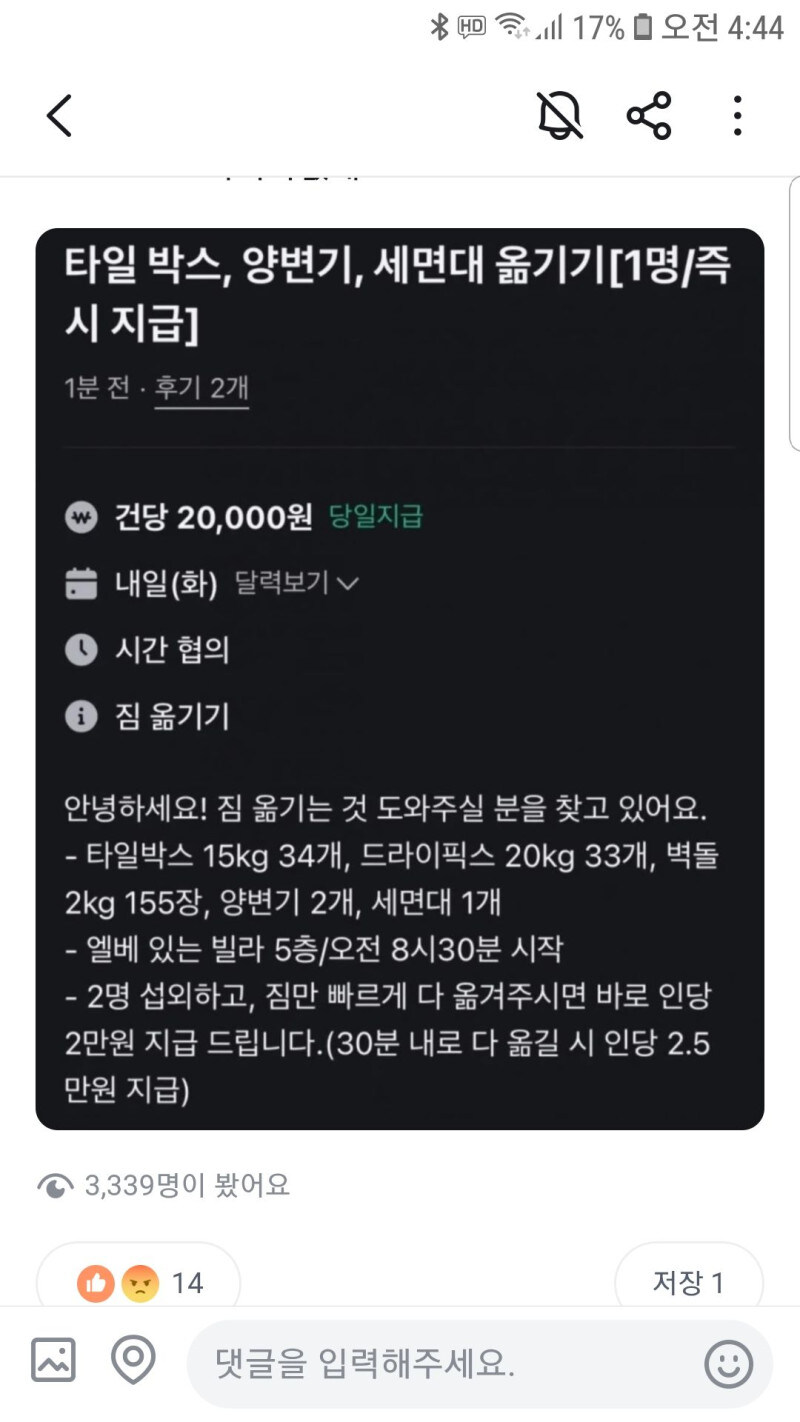The image size is (800, 1422).
Task: Go back using the top-left arrow
Action: (60, 117)
